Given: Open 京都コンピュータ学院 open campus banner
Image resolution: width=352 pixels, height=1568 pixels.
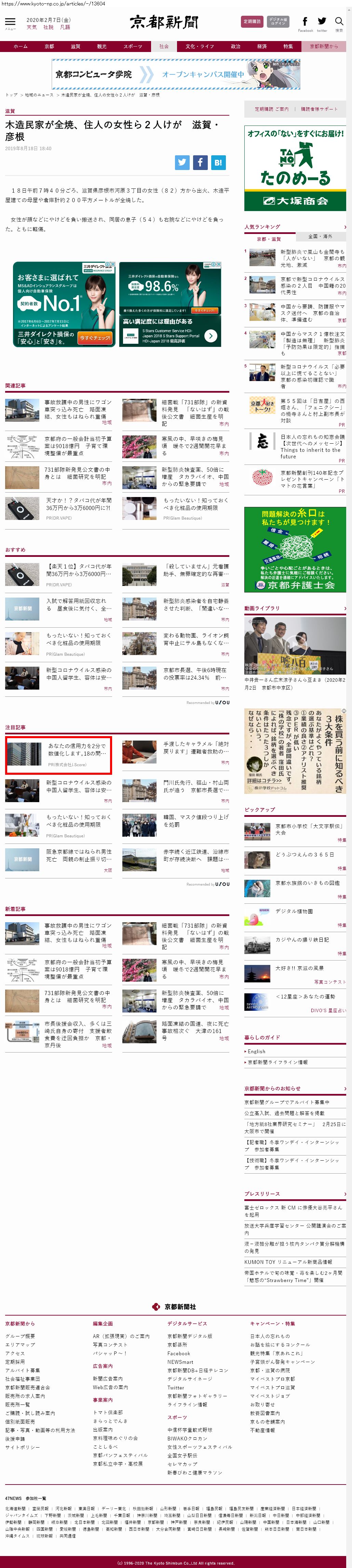Looking at the screenshot, I should coord(176,74).
